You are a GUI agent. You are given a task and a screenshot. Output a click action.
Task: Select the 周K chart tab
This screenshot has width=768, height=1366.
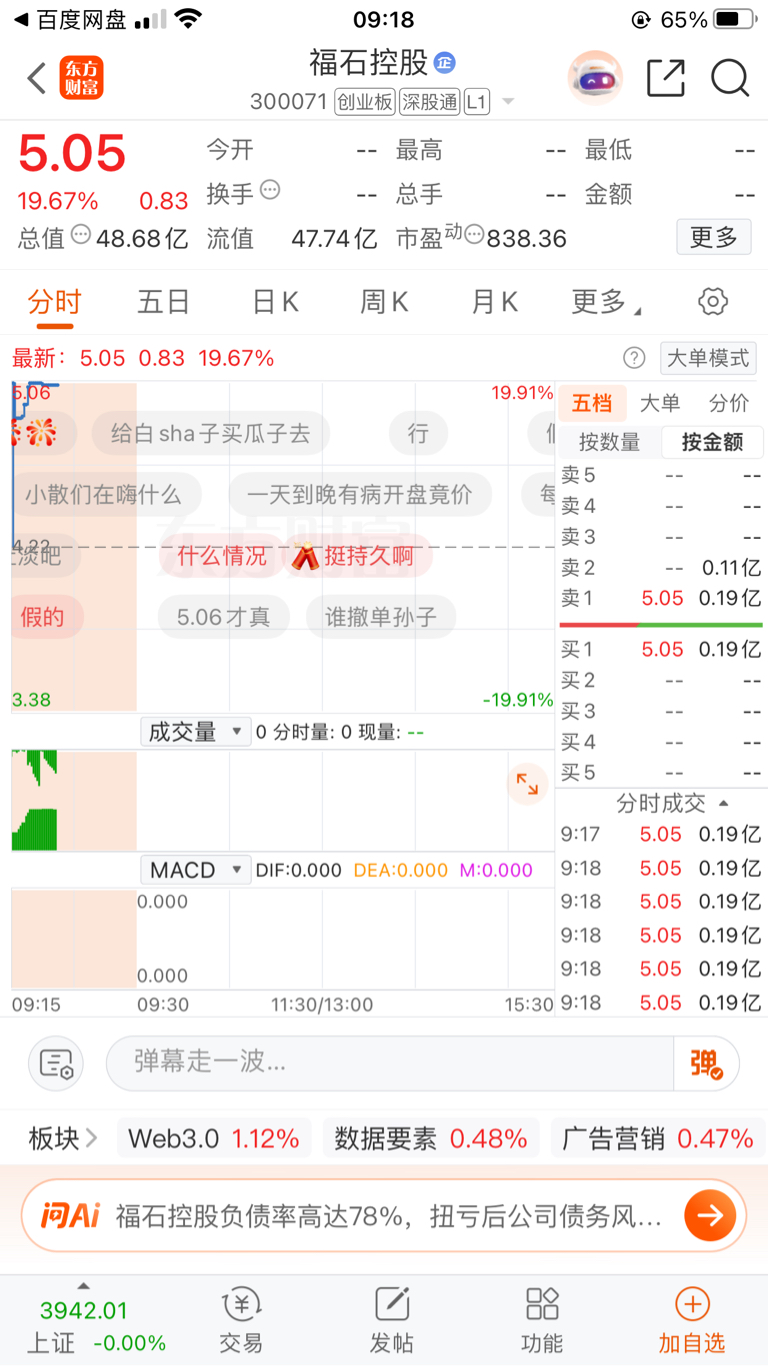[384, 302]
